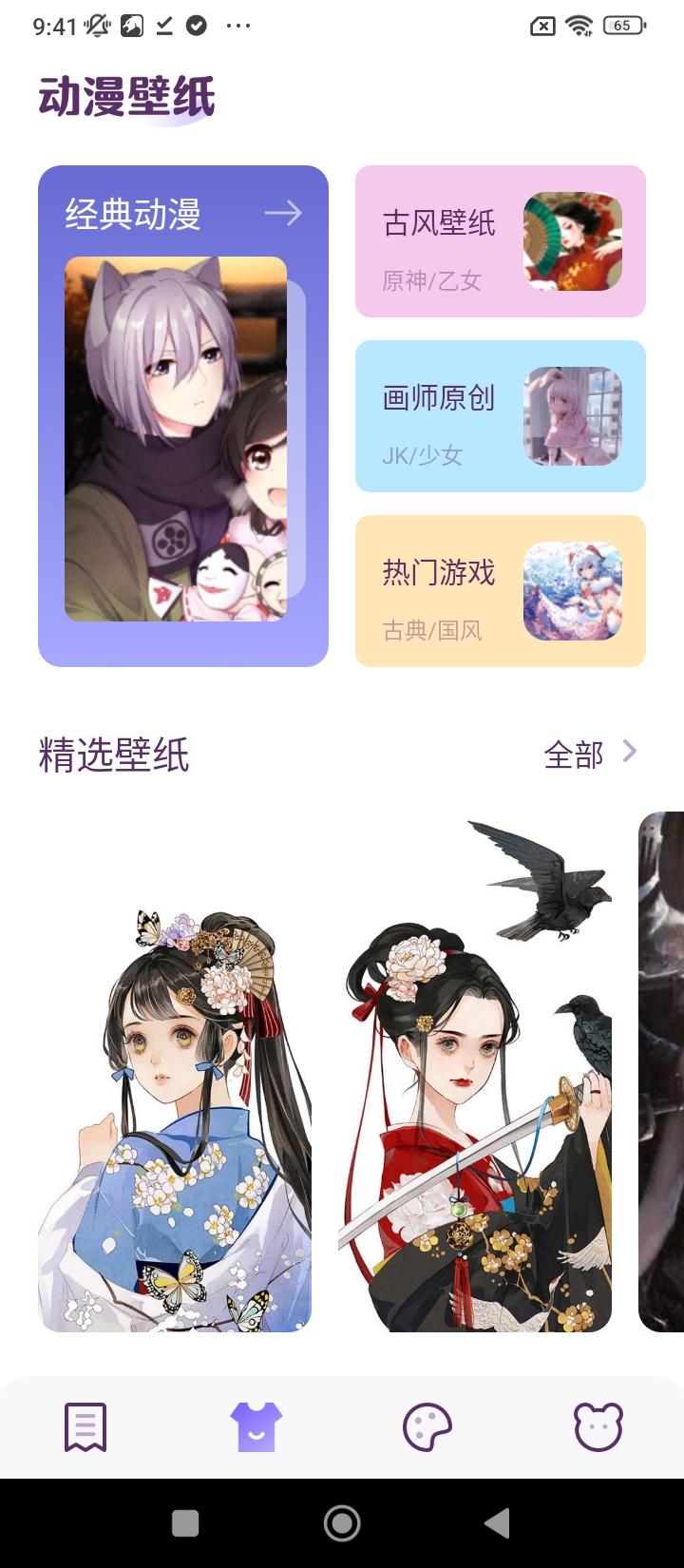The width and height of the screenshot is (684, 1568).
Task: Open the 热门游戏 category
Action: pos(500,591)
